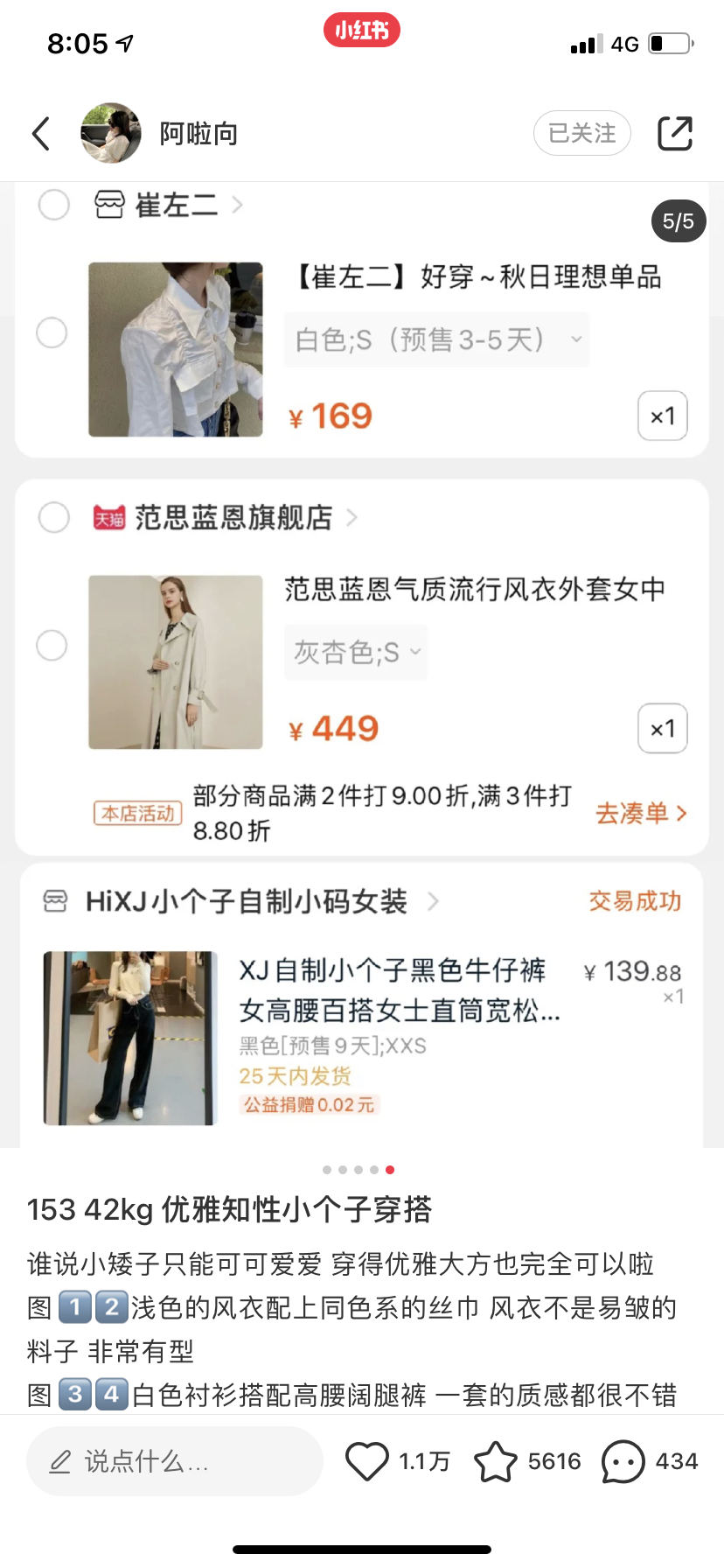Tap the trench coat product thumbnail
This screenshot has height=1568, width=724.
point(175,661)
